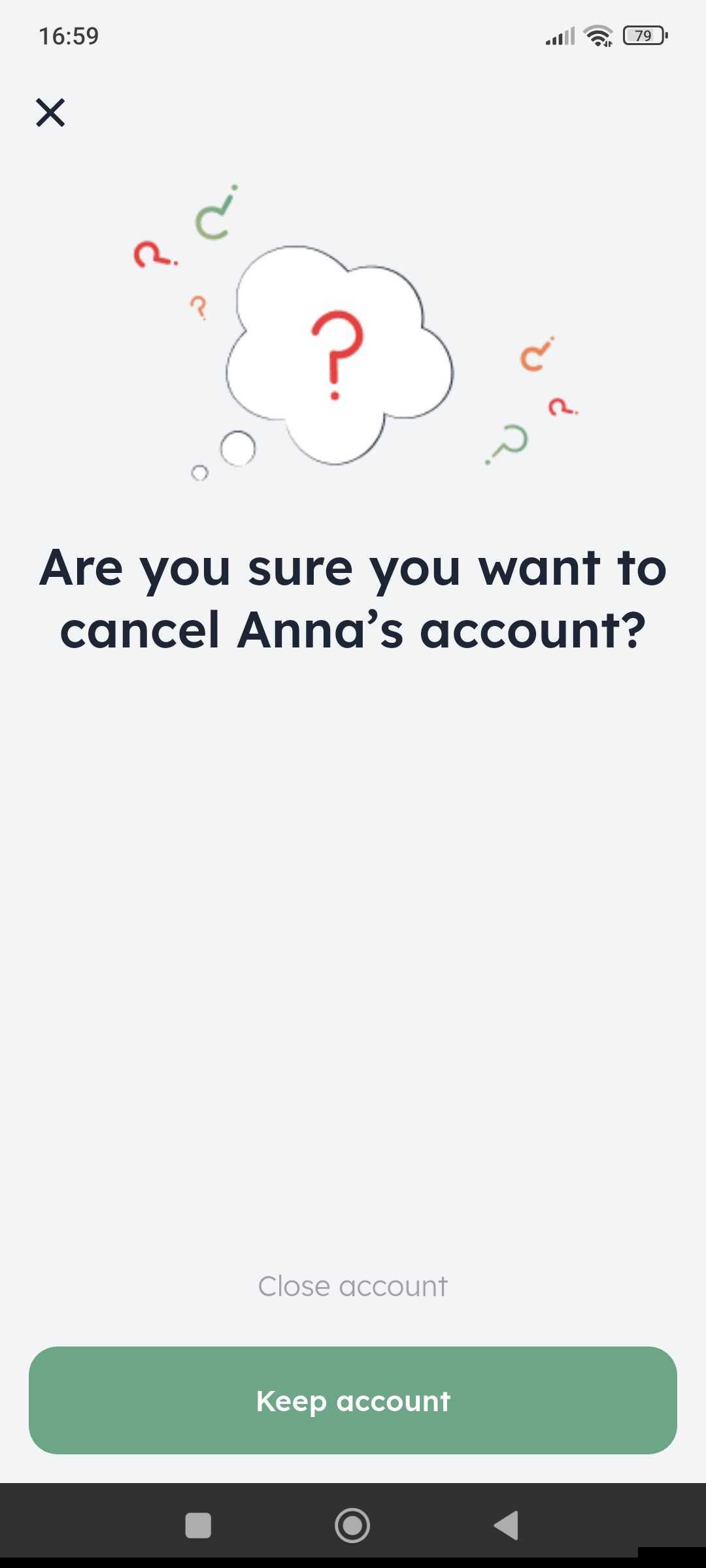
Task: Return to the system home screen
Action: click(x=352, y=1526)
